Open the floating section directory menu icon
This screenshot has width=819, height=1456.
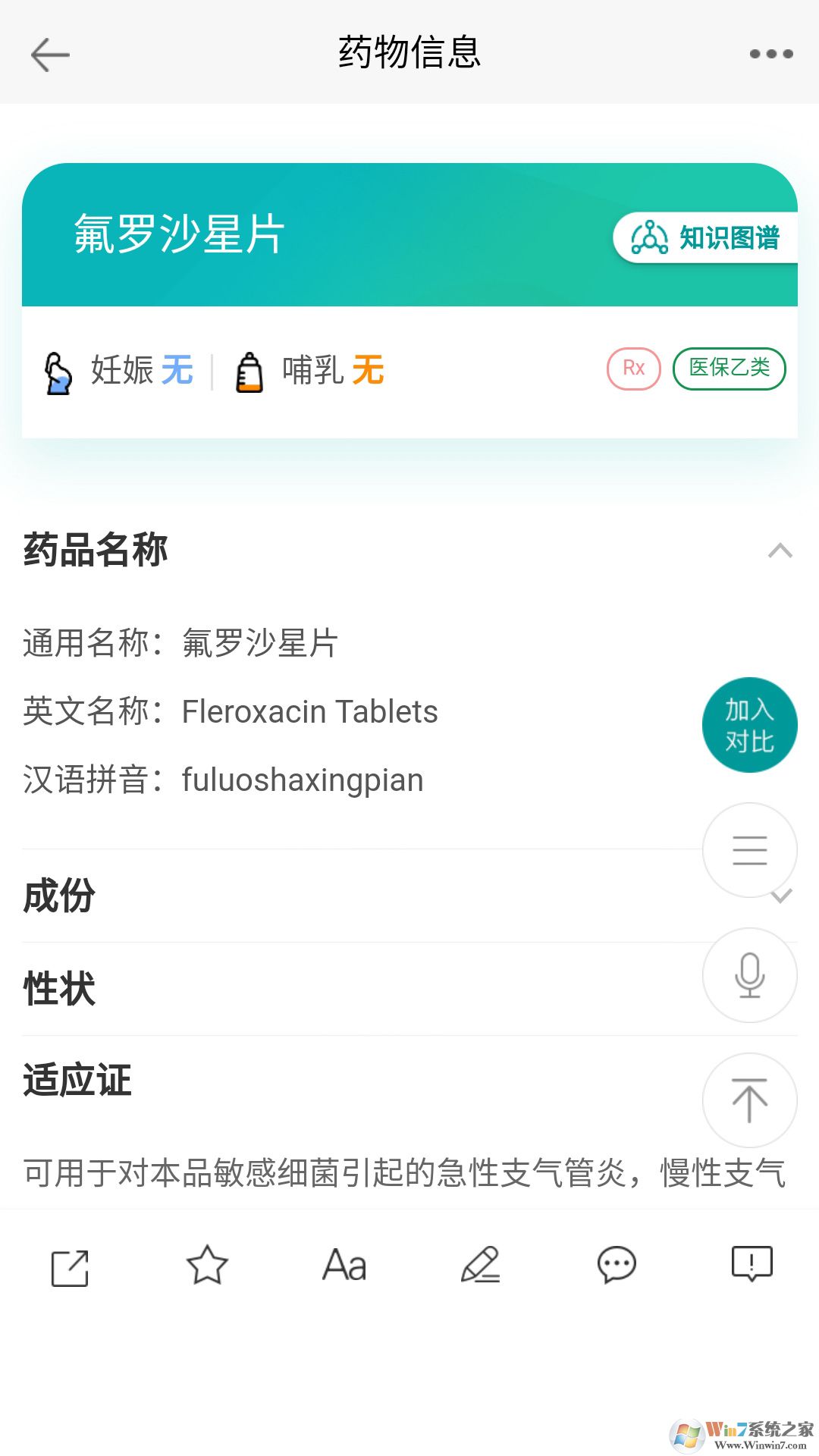point(749,850)
